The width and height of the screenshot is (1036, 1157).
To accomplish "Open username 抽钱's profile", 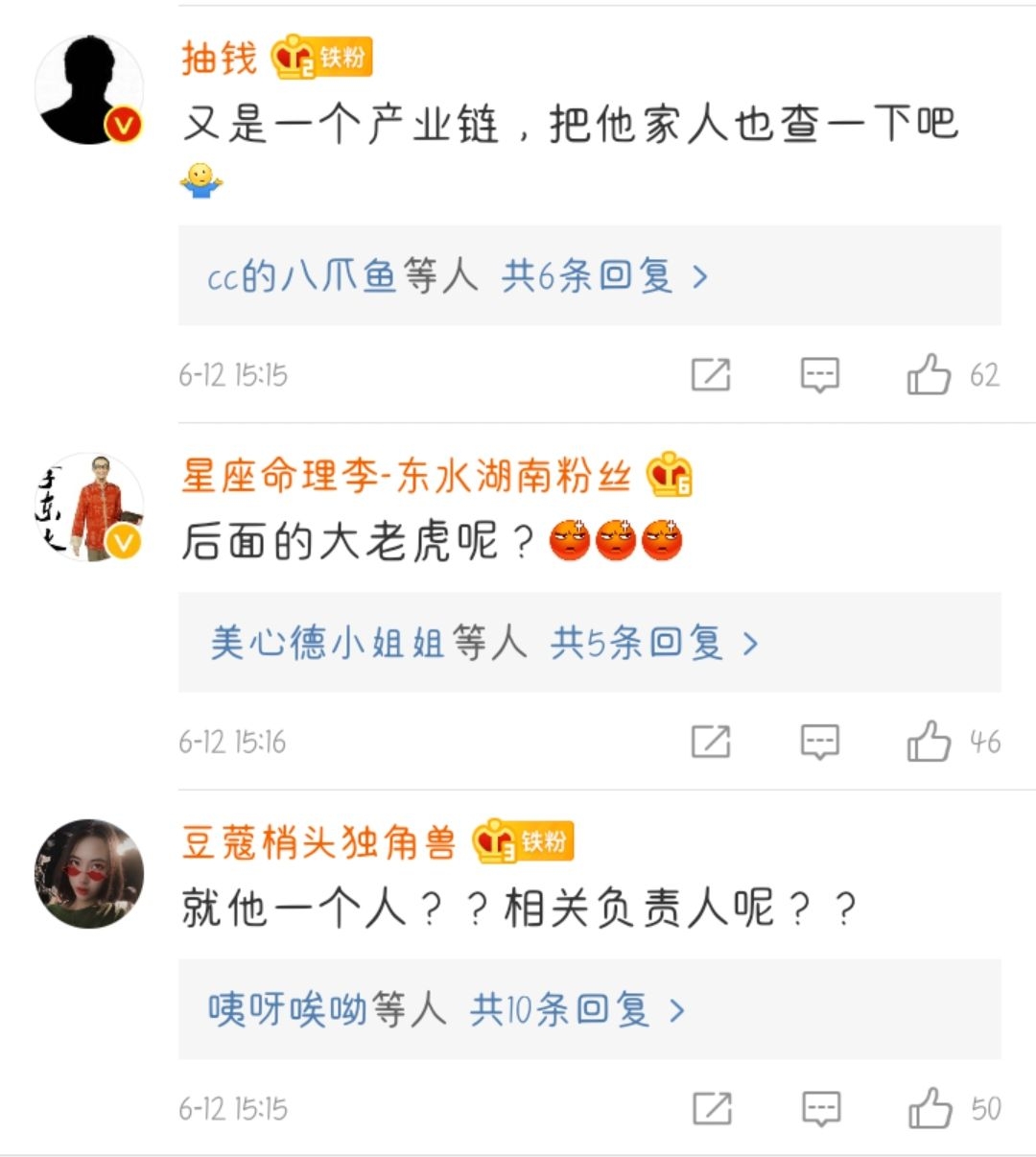I will [x=220, y=59].
